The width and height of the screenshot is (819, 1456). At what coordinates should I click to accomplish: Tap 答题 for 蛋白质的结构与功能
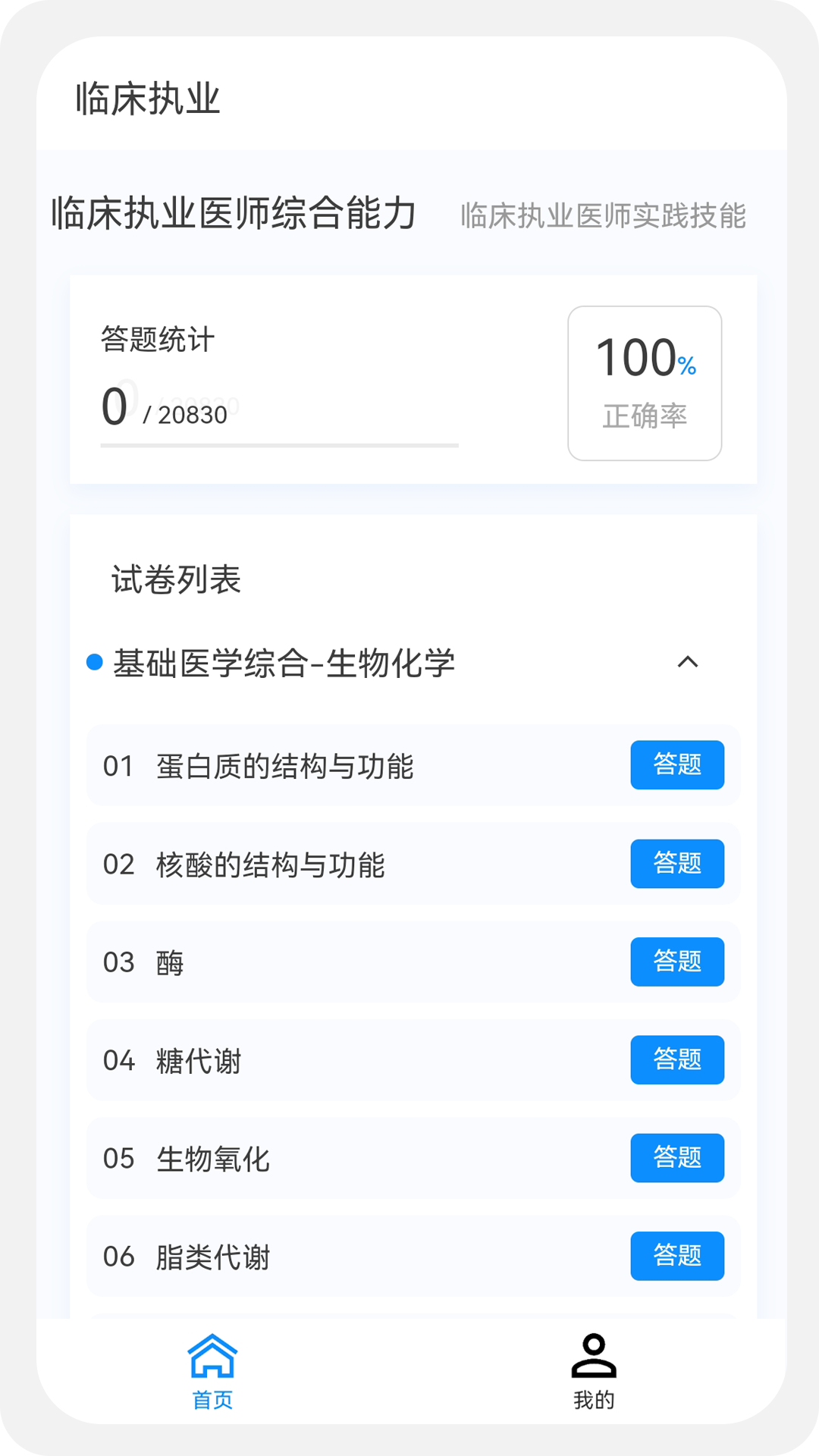click(x=677, y=765)
